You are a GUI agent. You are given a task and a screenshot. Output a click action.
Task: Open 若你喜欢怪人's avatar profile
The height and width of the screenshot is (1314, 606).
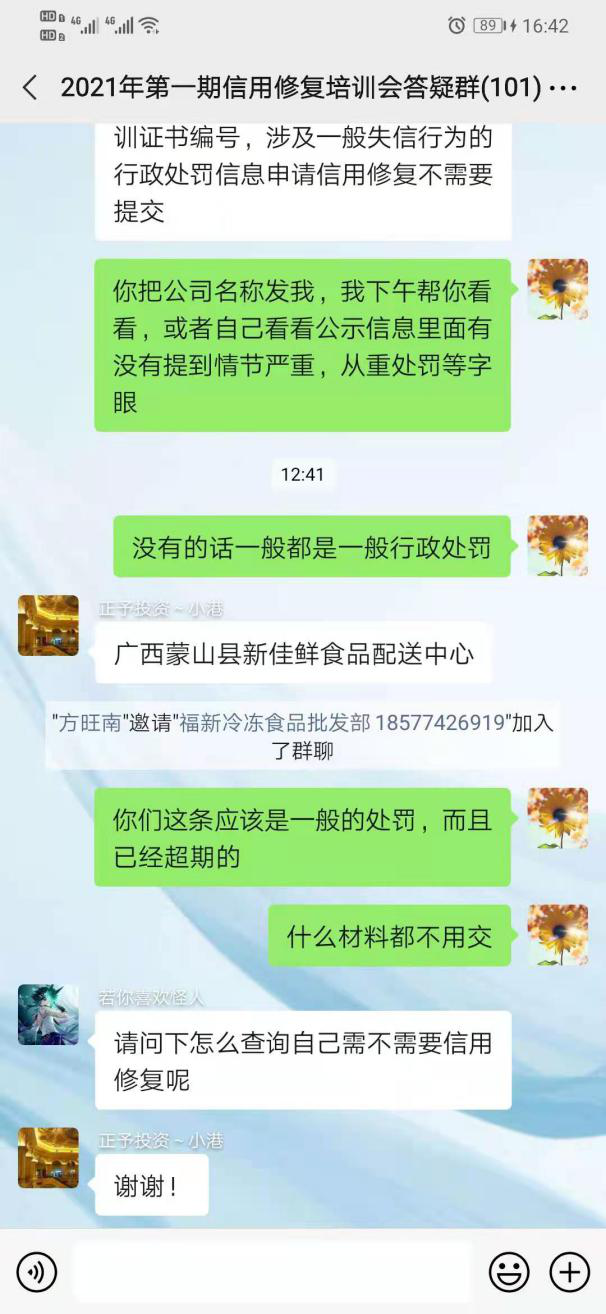48,1014
